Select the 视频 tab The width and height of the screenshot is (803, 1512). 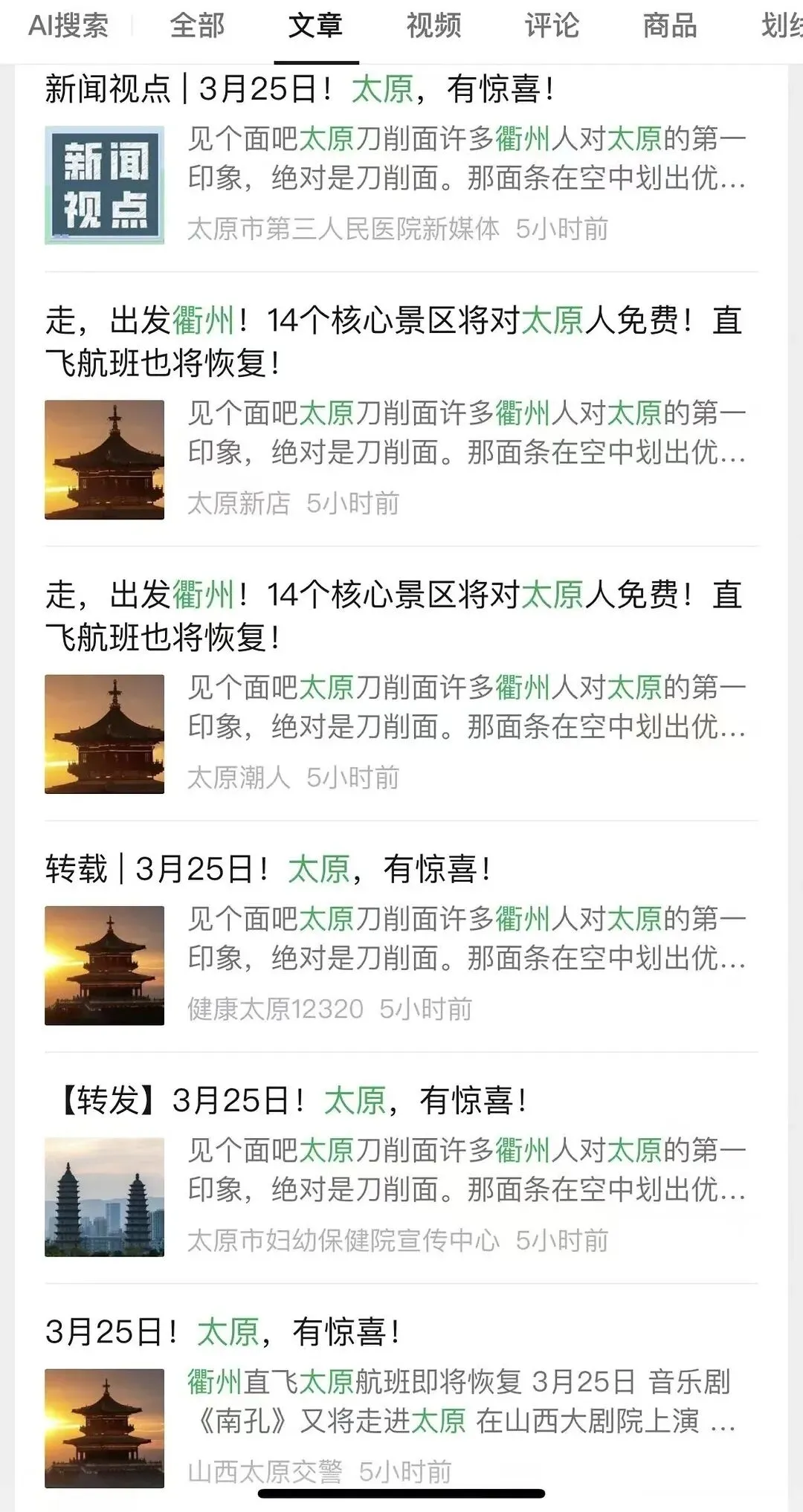coord(433,26)
